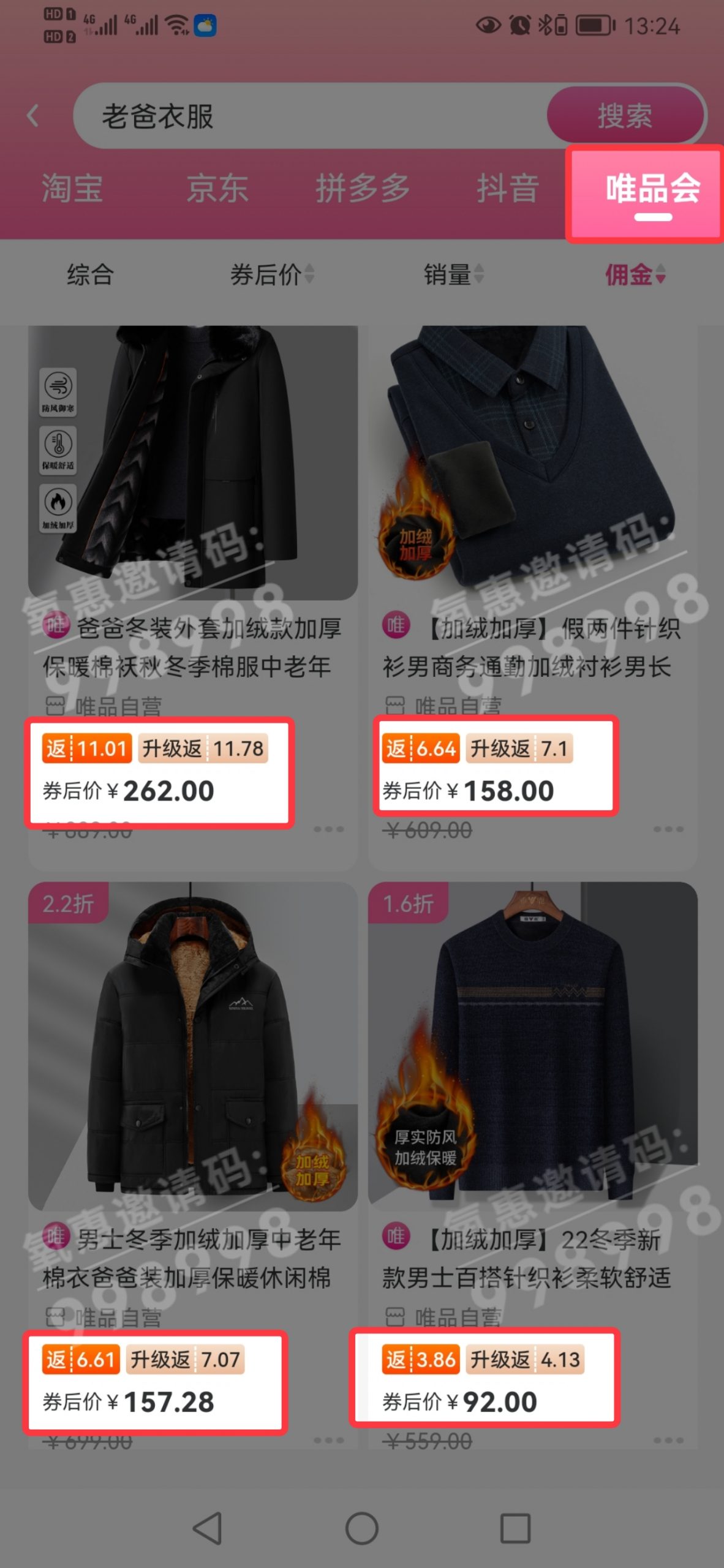Switch to the 淘宝 tab
Image resolution: width=724 pixels, height=1568 pixels.
pyautogui.click(x=72, y=188)
